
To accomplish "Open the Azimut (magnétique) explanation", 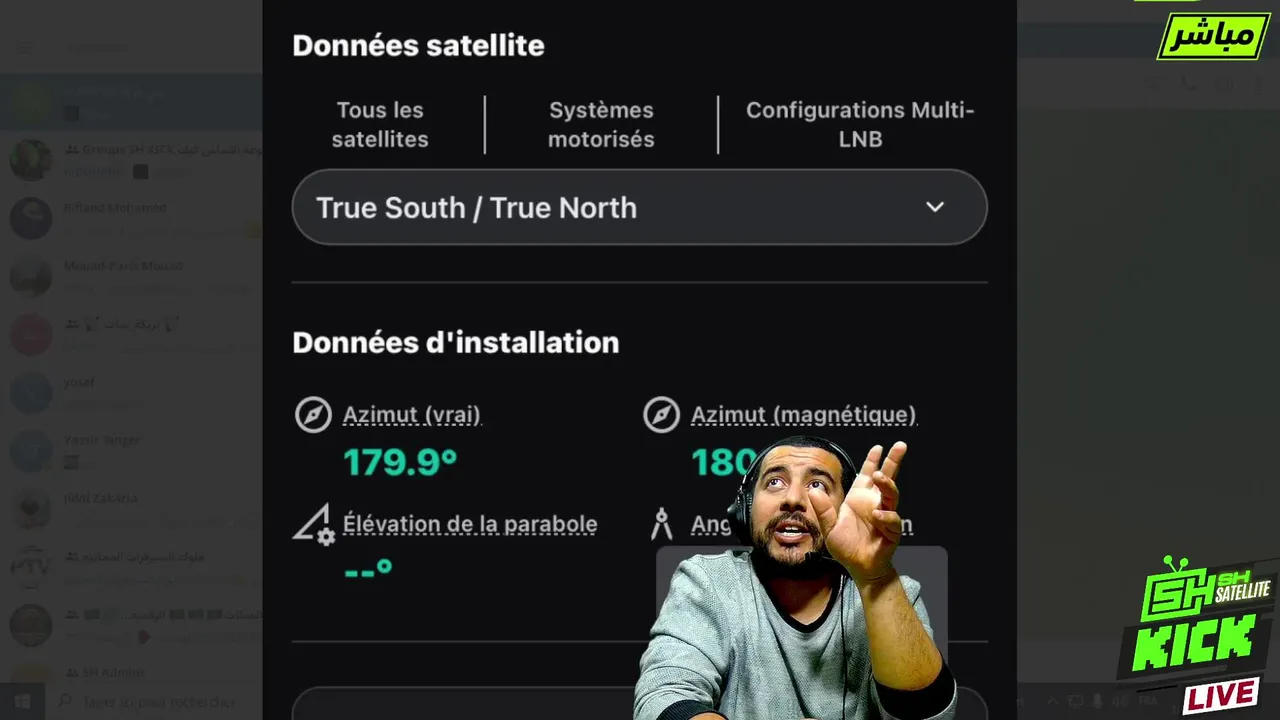I will click(x=803, y=415).
